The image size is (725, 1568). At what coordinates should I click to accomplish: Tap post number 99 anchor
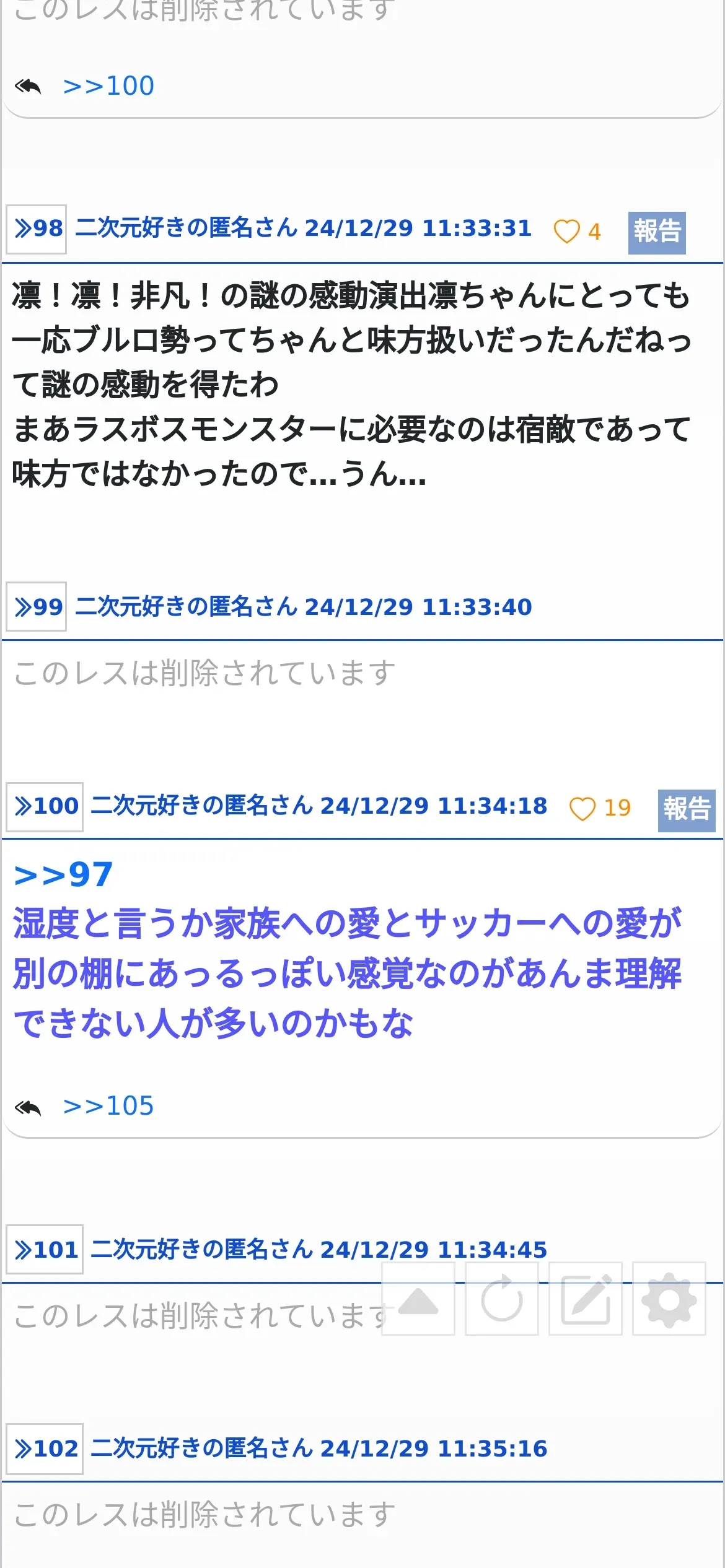[37, 607]
